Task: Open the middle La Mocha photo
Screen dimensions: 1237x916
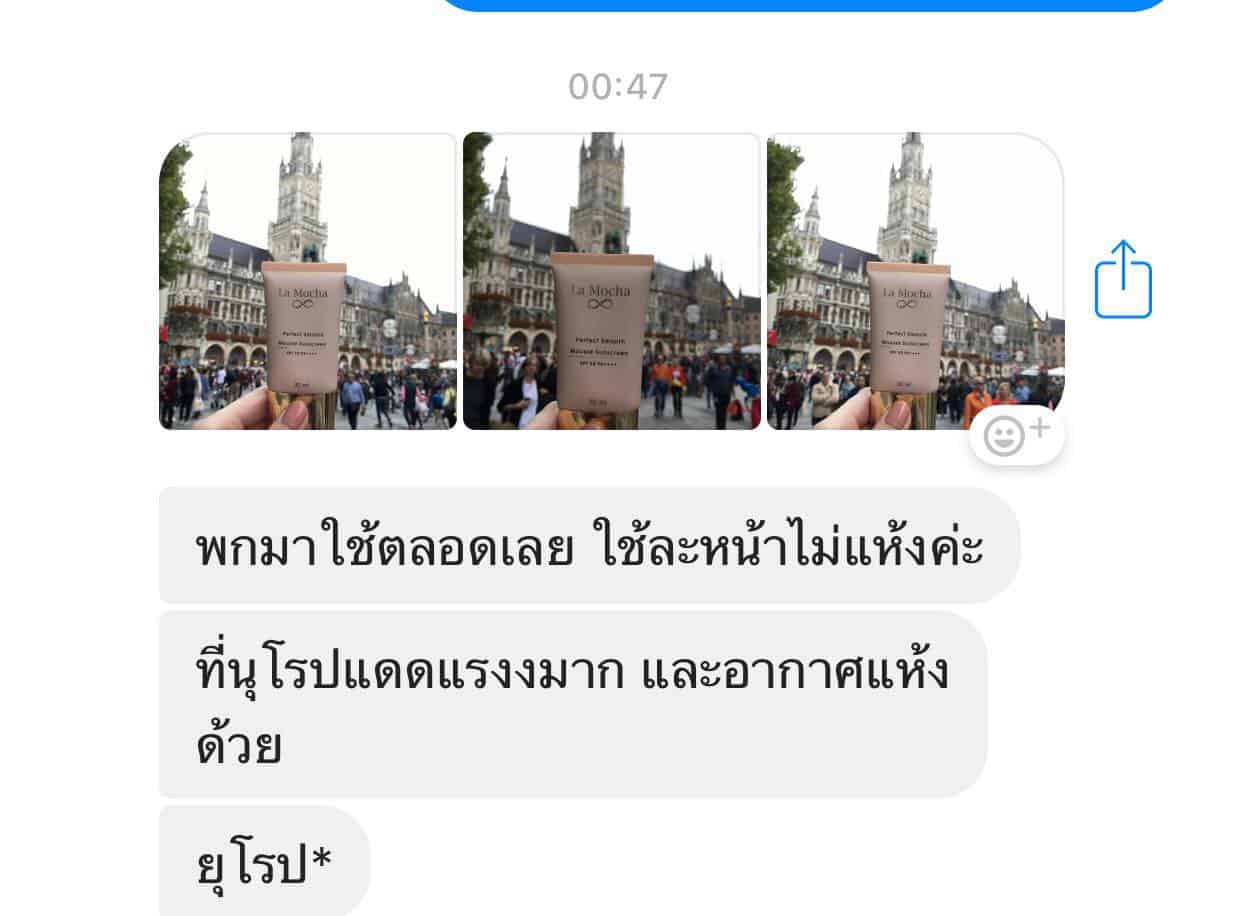Action: click(x=611, y=281)
